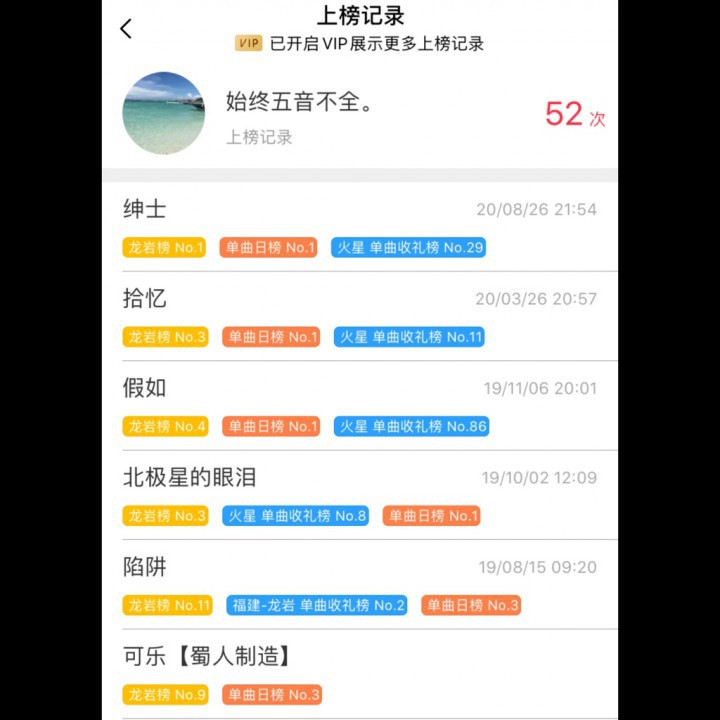This screenshot has width=720, height=720.
Task: Open the 陷阱 chart record
Action: click(145, 567)
